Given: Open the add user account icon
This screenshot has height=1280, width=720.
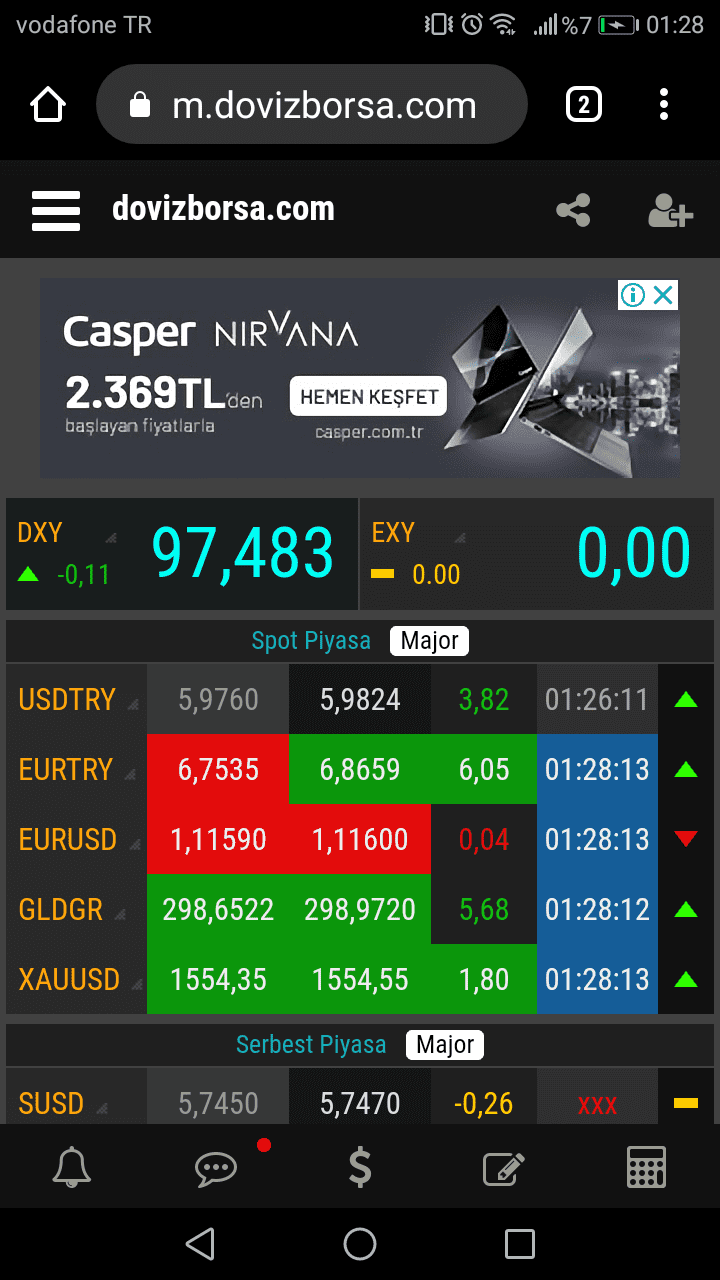Looking at the screenshot, I should (670, 210).
